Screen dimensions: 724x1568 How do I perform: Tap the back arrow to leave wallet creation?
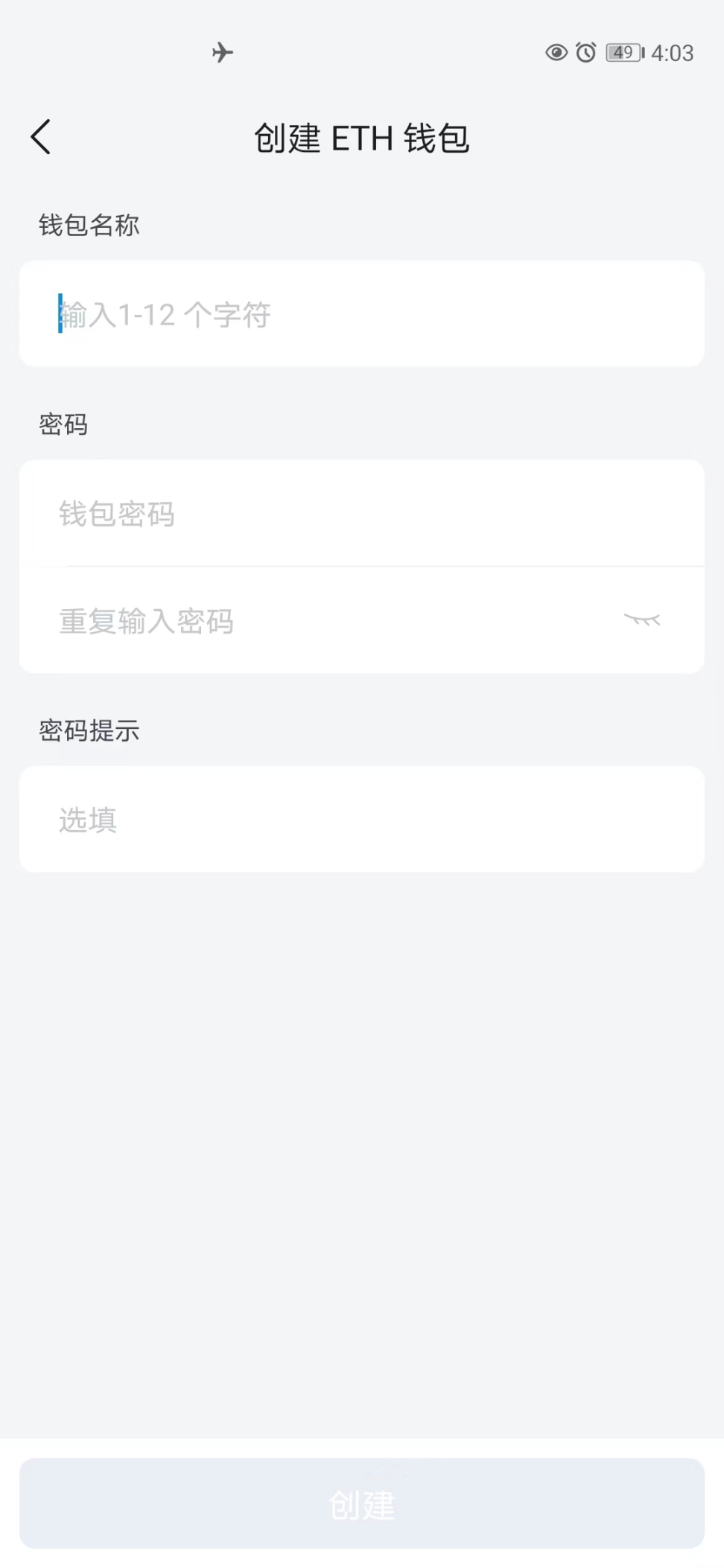[41, 137]
